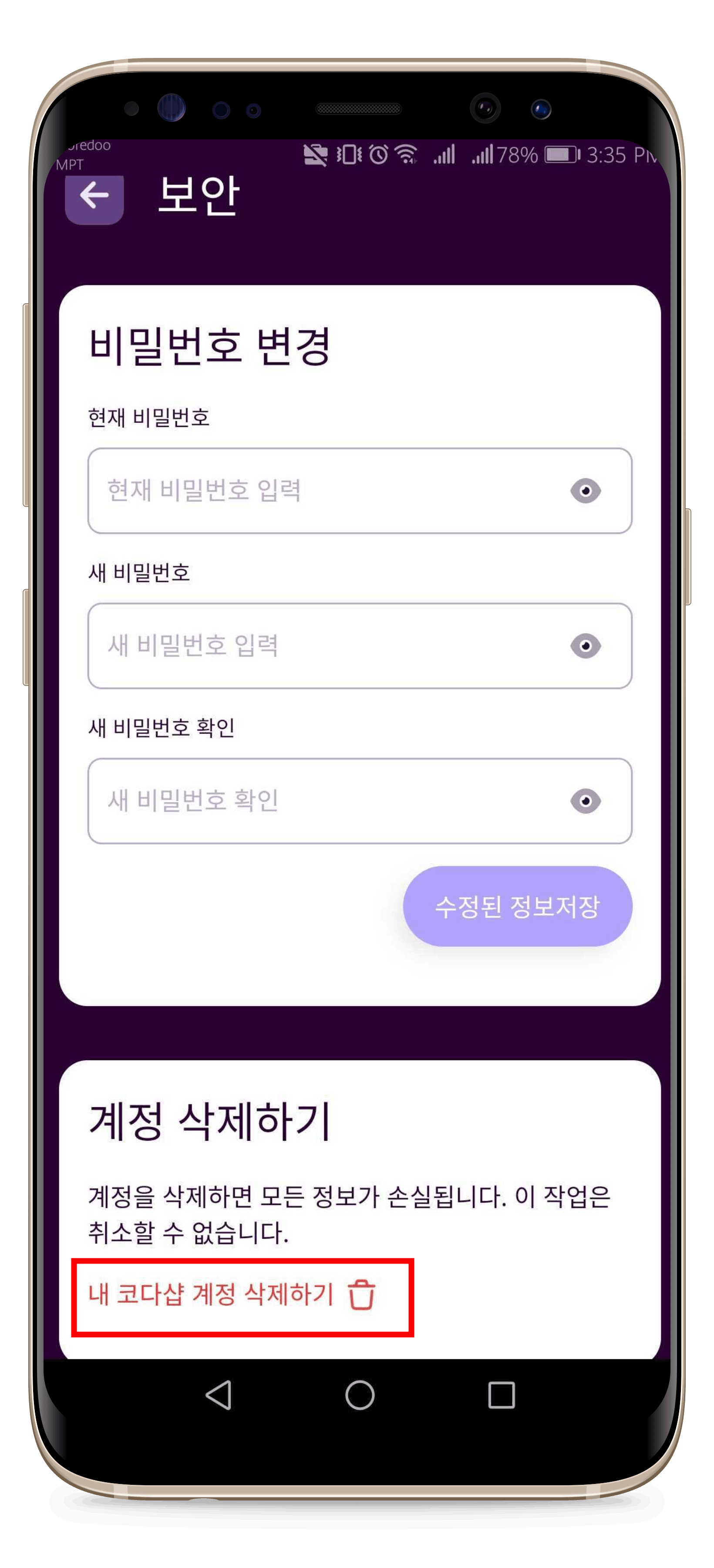The image size is (714, 1568).
Task: Go to home via system home button
Action: point(360,1395)
